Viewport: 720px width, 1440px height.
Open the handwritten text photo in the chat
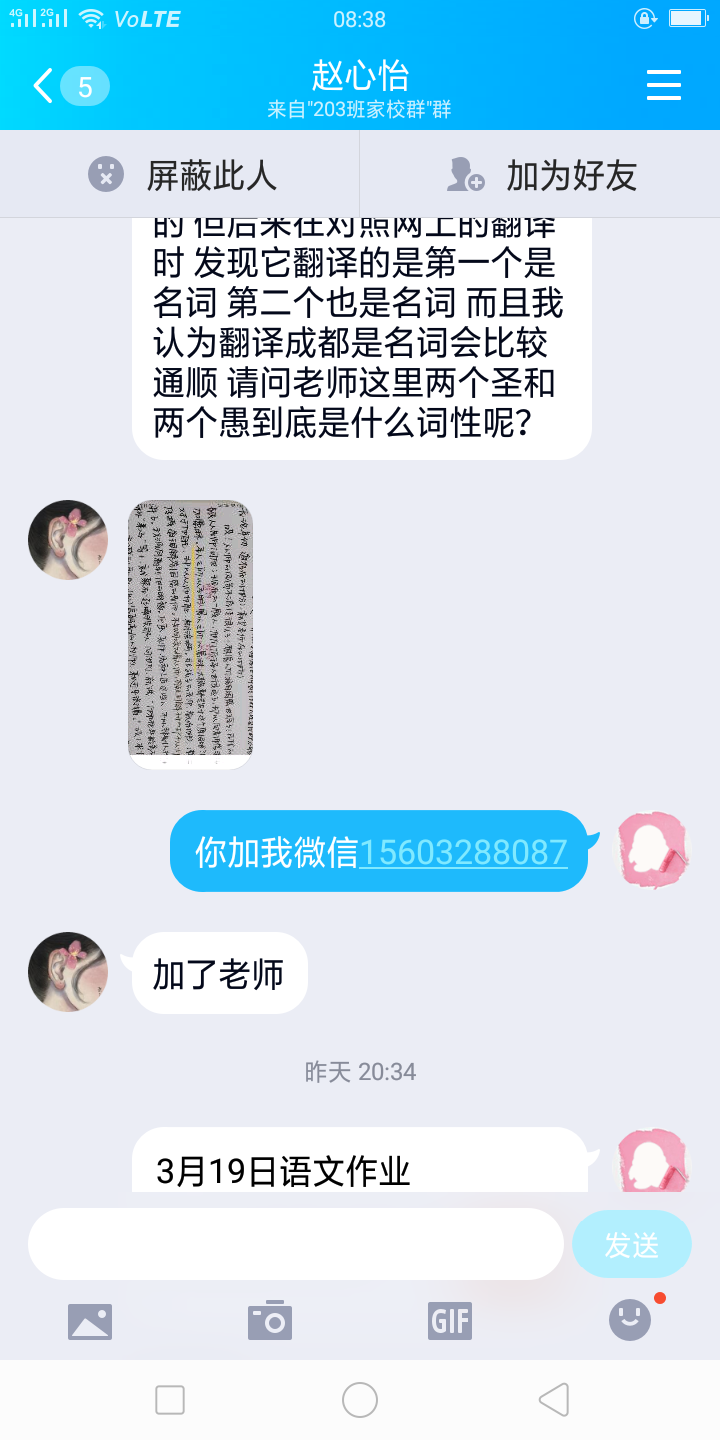(x=191, y=634)
